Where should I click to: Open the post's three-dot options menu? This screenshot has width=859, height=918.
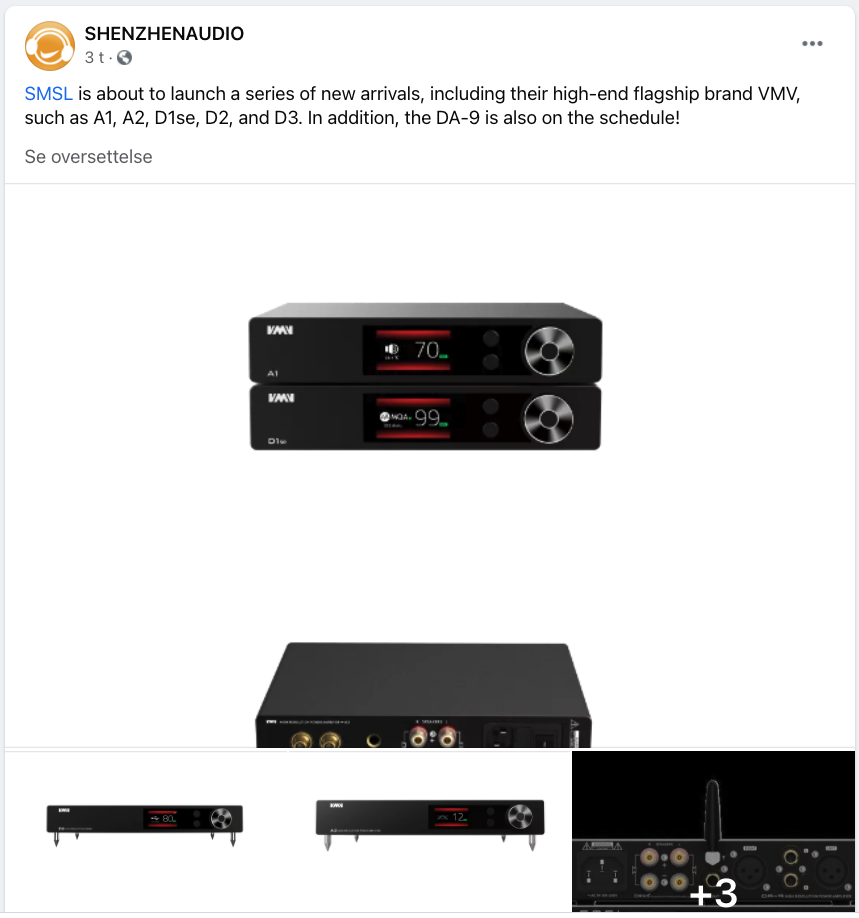tap(812, 44)
